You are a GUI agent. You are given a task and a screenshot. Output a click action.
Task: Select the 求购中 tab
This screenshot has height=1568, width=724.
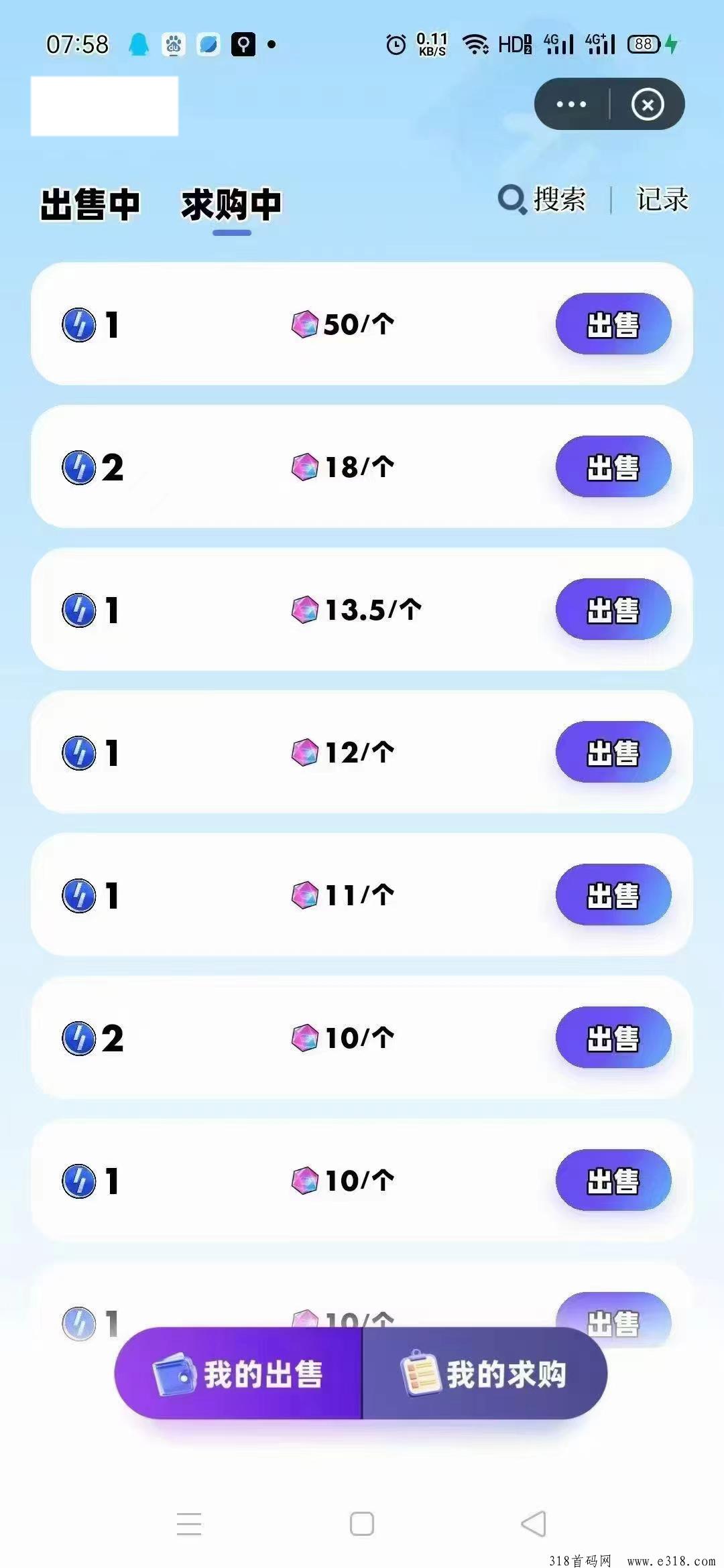point(231,204)
